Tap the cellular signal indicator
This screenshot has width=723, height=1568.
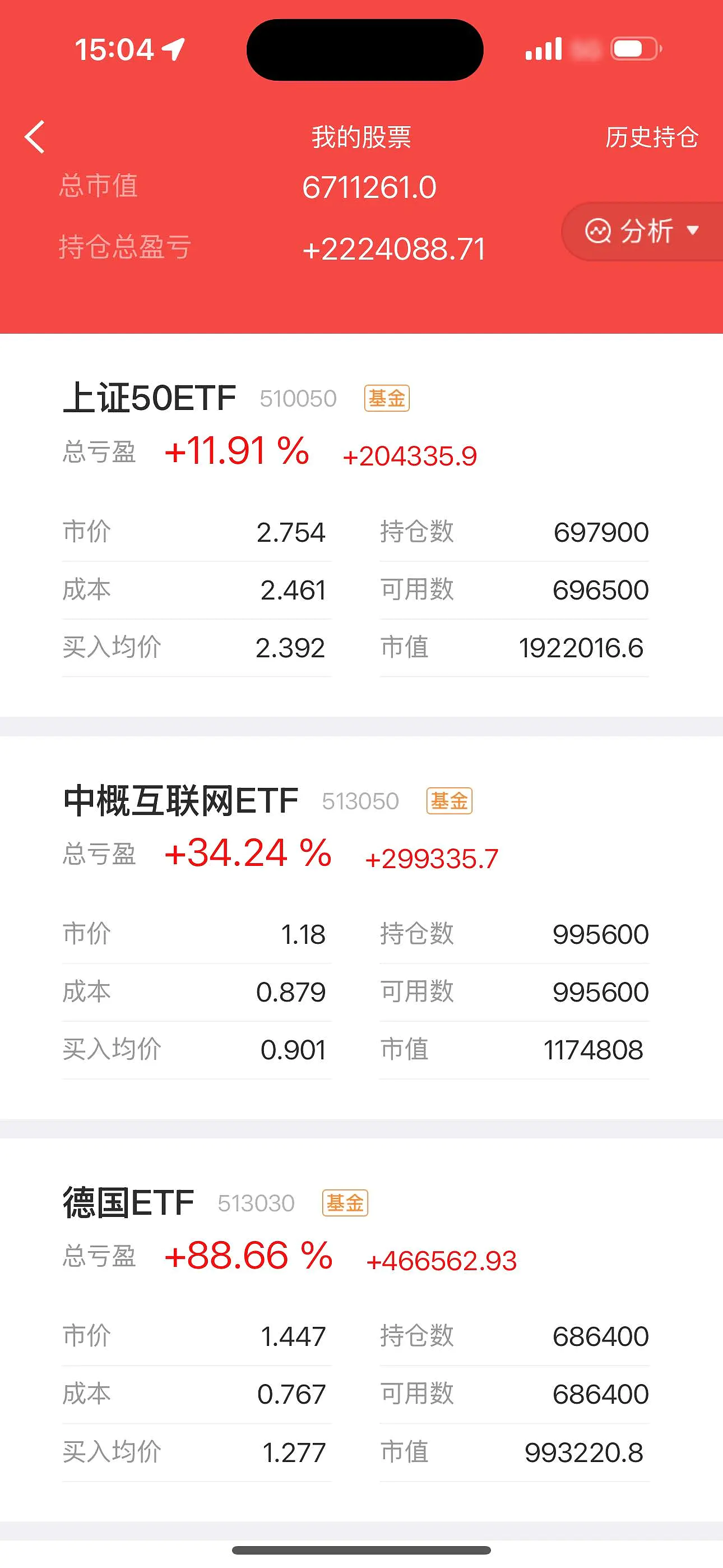(x=544, y=49)
